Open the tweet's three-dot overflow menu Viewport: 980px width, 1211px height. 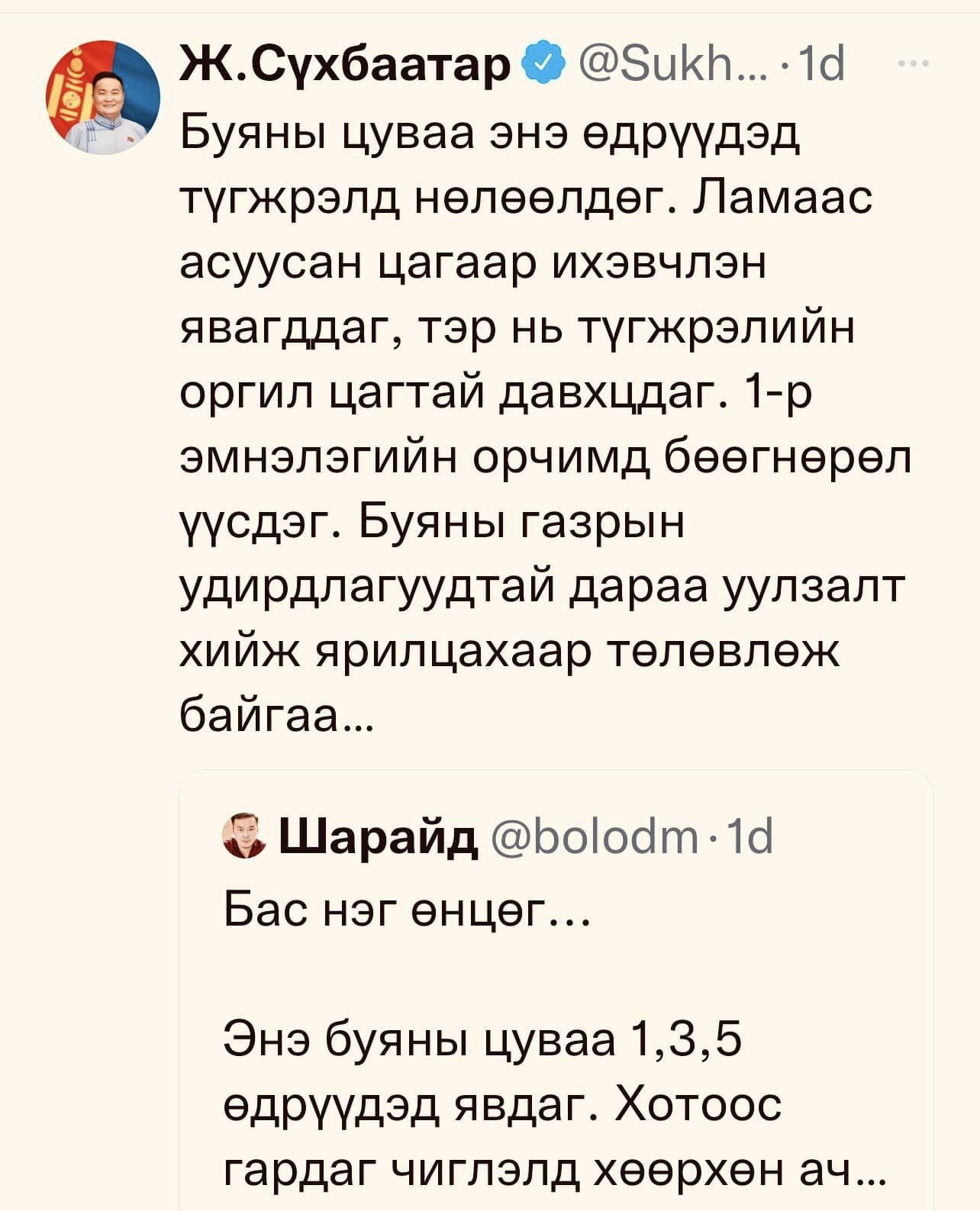point(914,64)
